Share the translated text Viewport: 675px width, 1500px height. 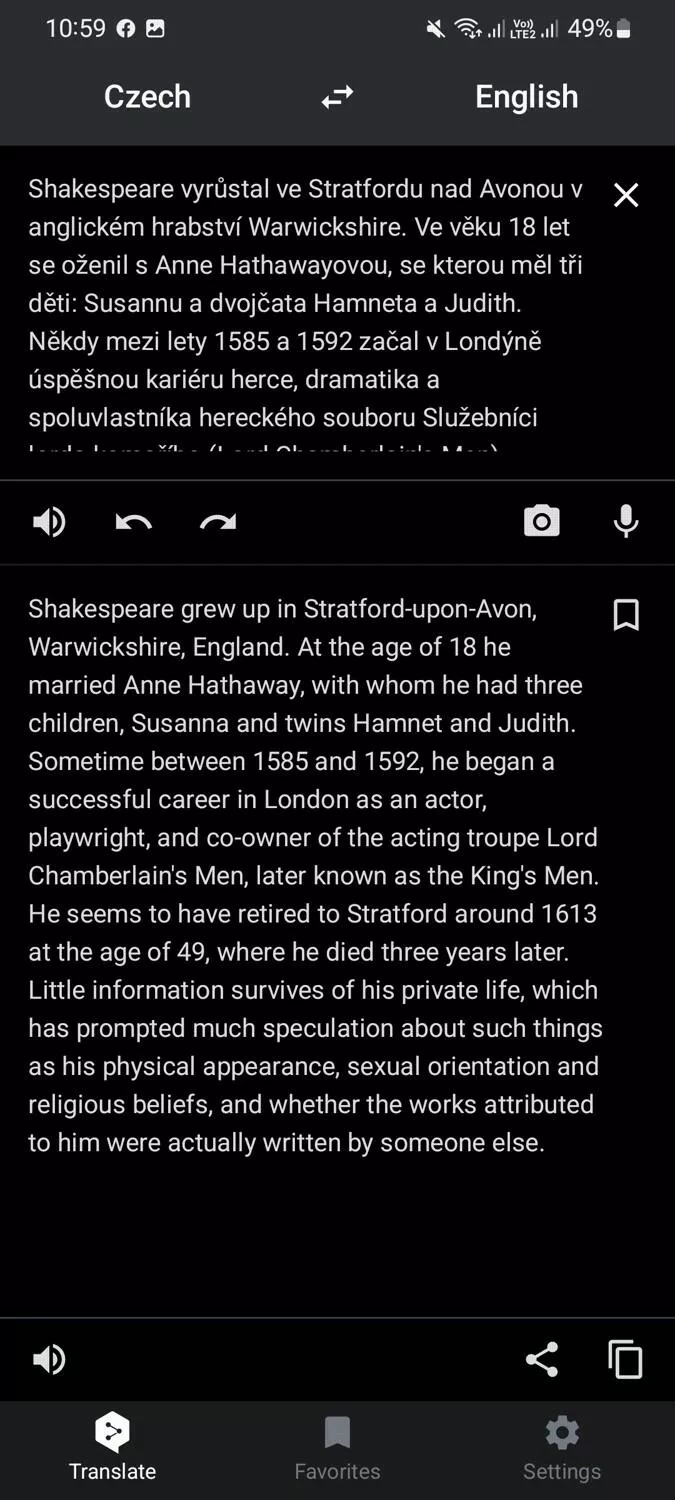pos(542,1359)
